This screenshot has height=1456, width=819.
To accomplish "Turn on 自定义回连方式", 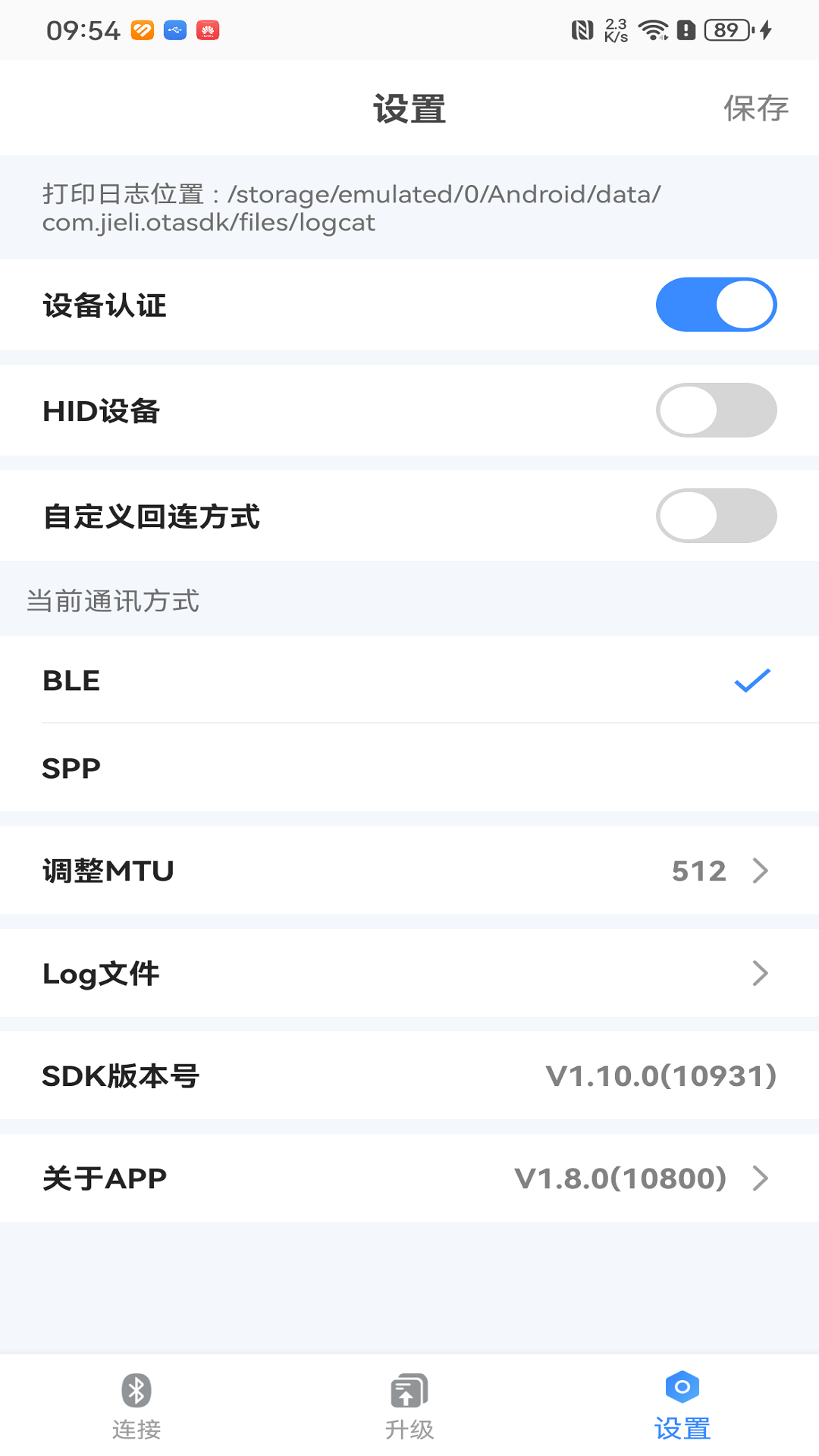I will point(716,516).
